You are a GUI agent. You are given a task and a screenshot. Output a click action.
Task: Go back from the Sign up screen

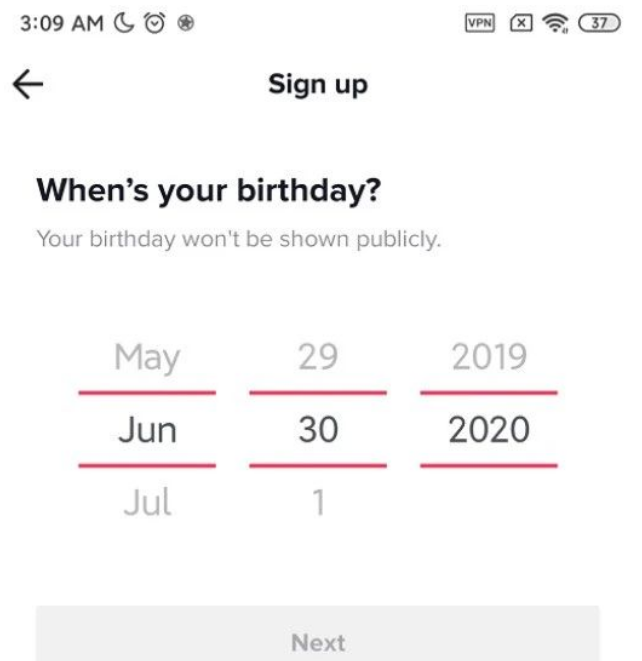click(x=29, y=86)
